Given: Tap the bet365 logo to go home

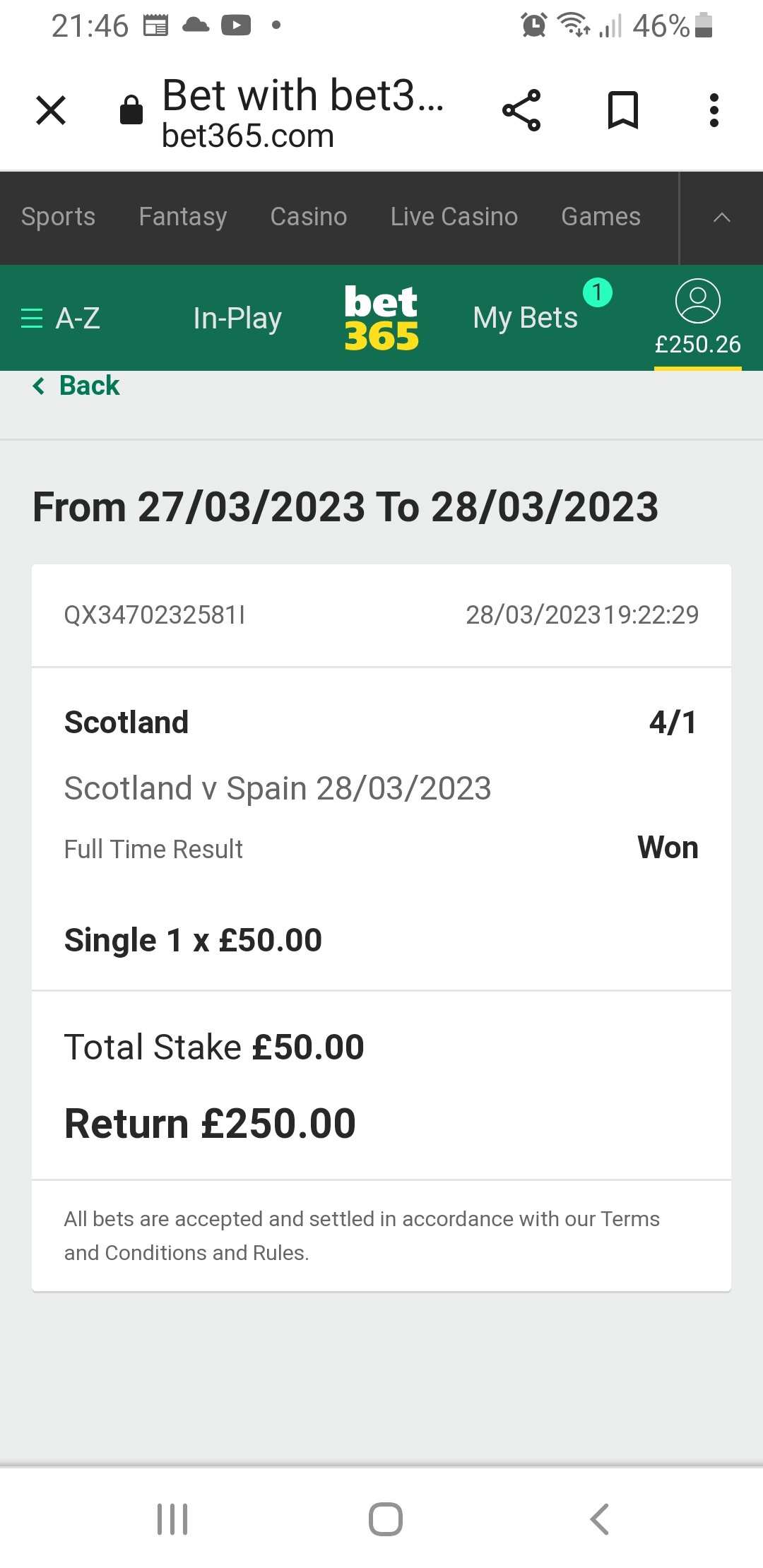Looking at the screenshot, I should (x=381, y=318).
